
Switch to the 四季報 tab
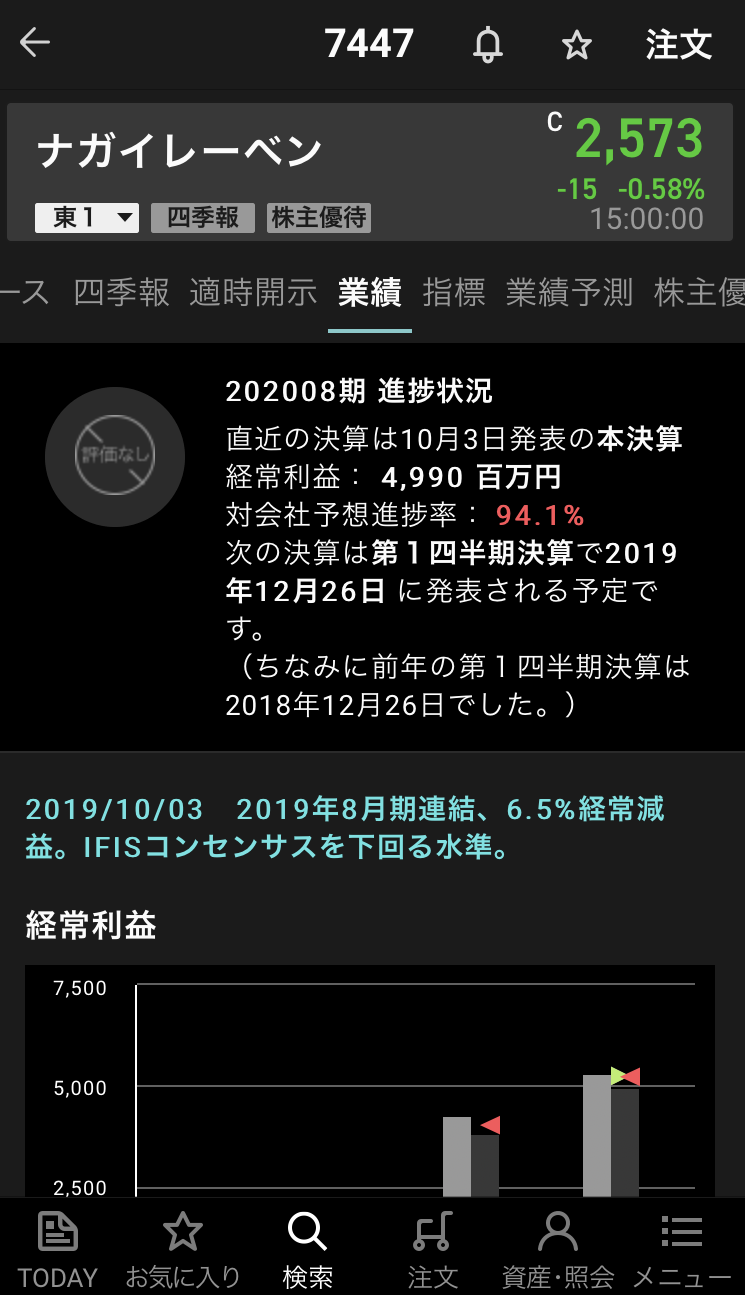(121, 293)
